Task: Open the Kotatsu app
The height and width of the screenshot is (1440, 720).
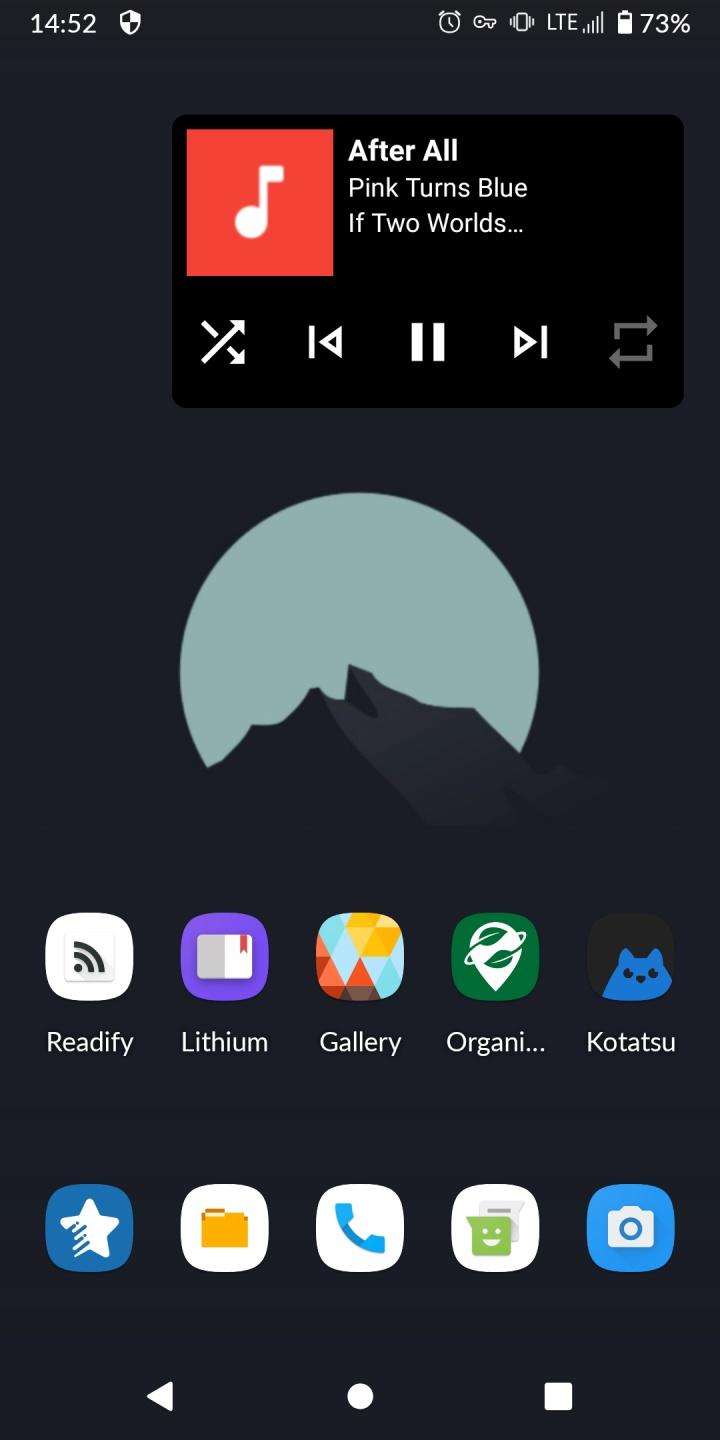Action: 630,957
